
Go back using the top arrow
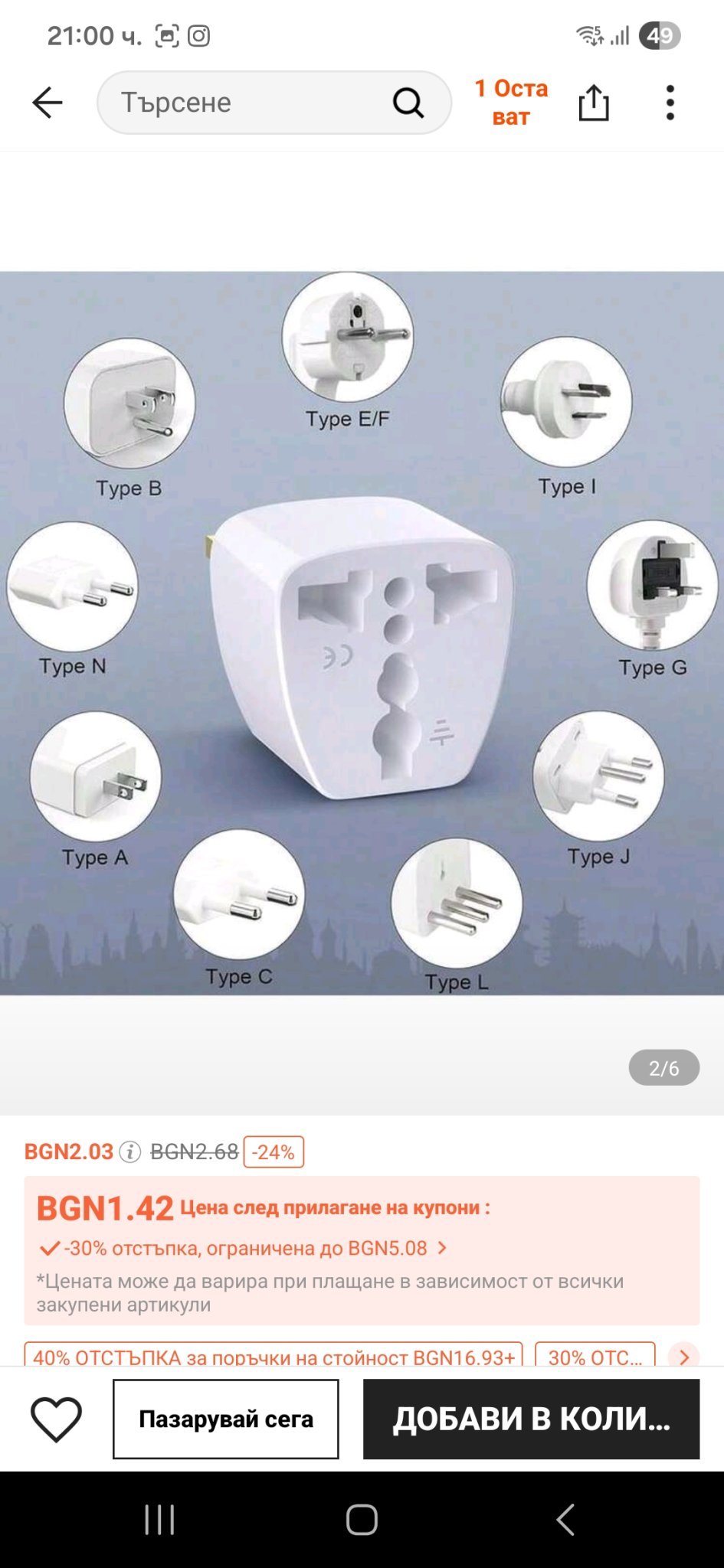[x=48, y=103]
